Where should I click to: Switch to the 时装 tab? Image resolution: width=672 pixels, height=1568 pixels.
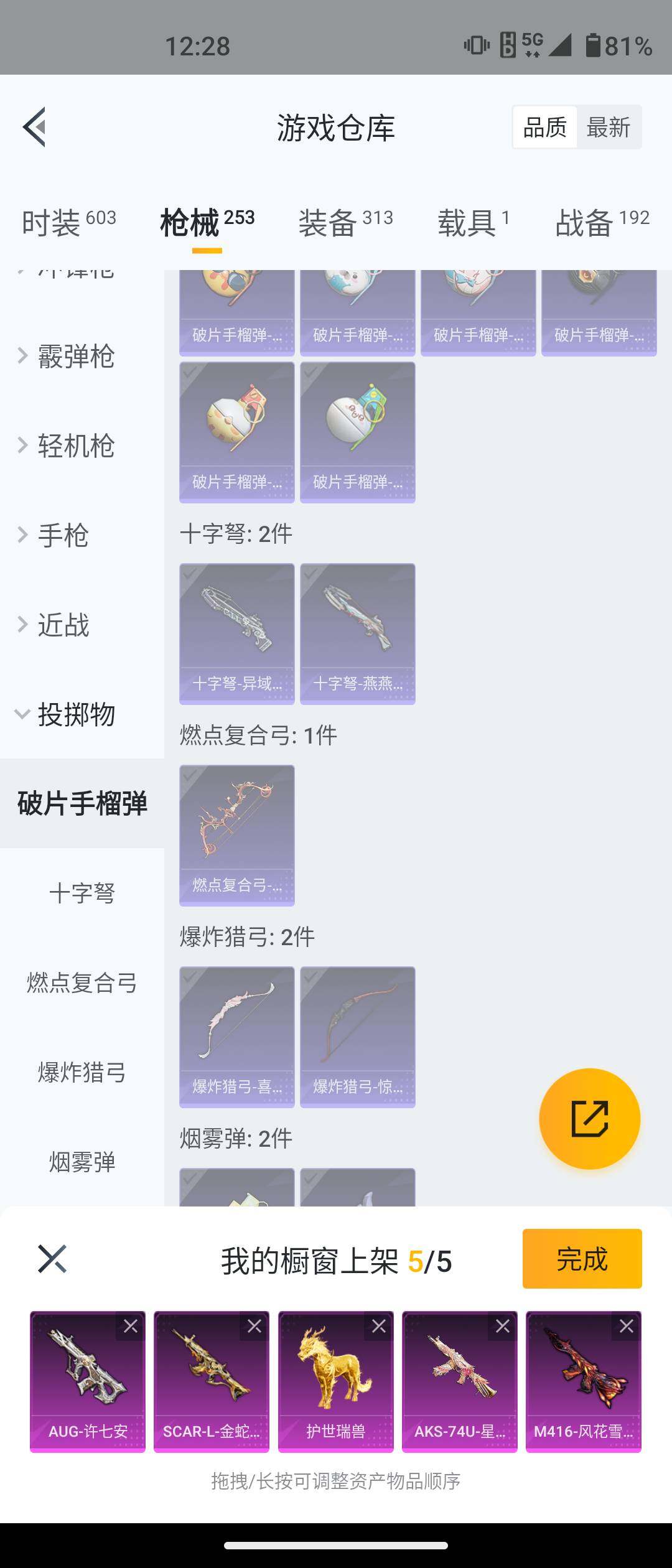pyautogui.click(x=68, y=222)
